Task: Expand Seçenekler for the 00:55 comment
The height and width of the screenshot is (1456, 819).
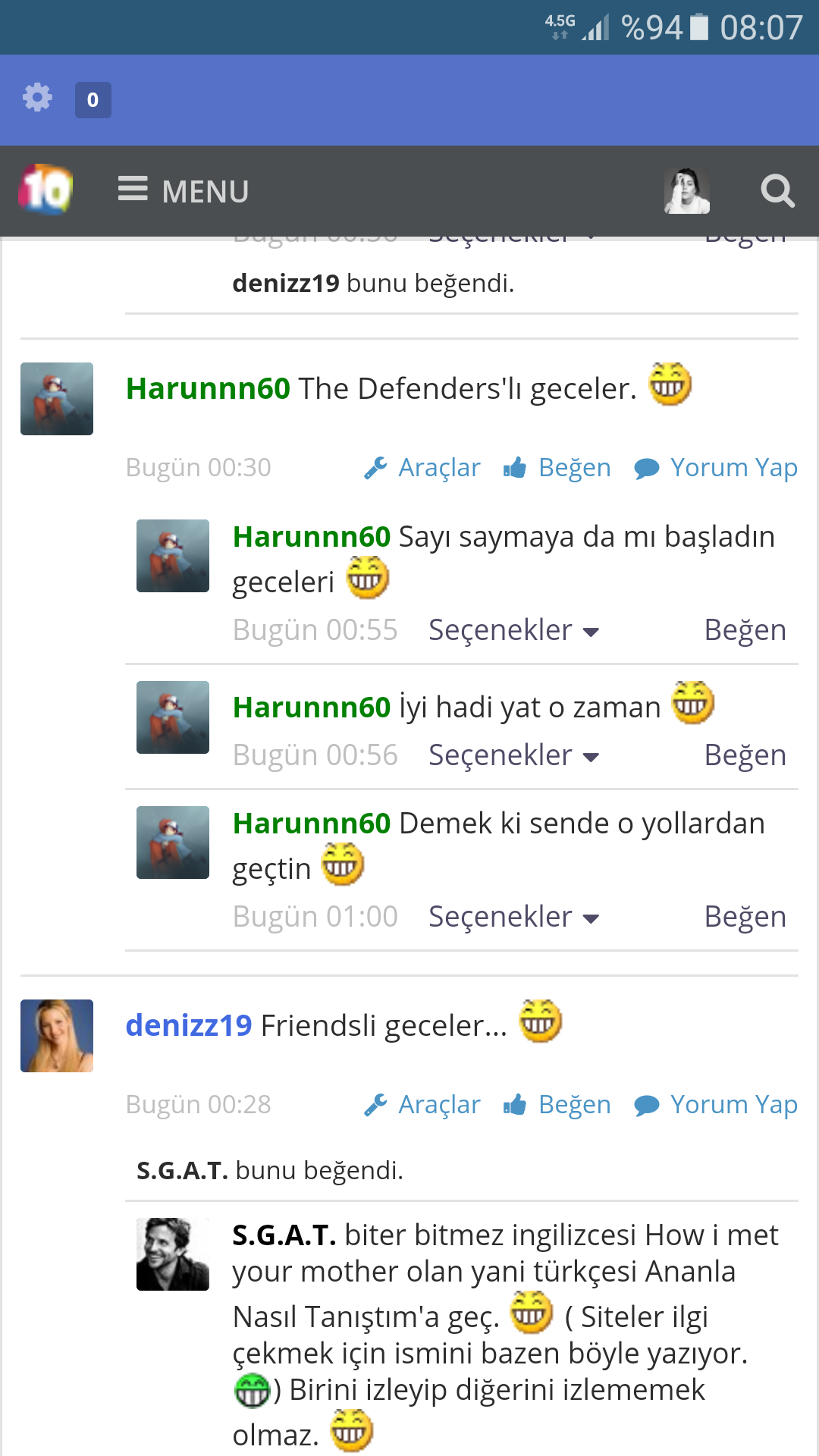Action: (513, 630)
